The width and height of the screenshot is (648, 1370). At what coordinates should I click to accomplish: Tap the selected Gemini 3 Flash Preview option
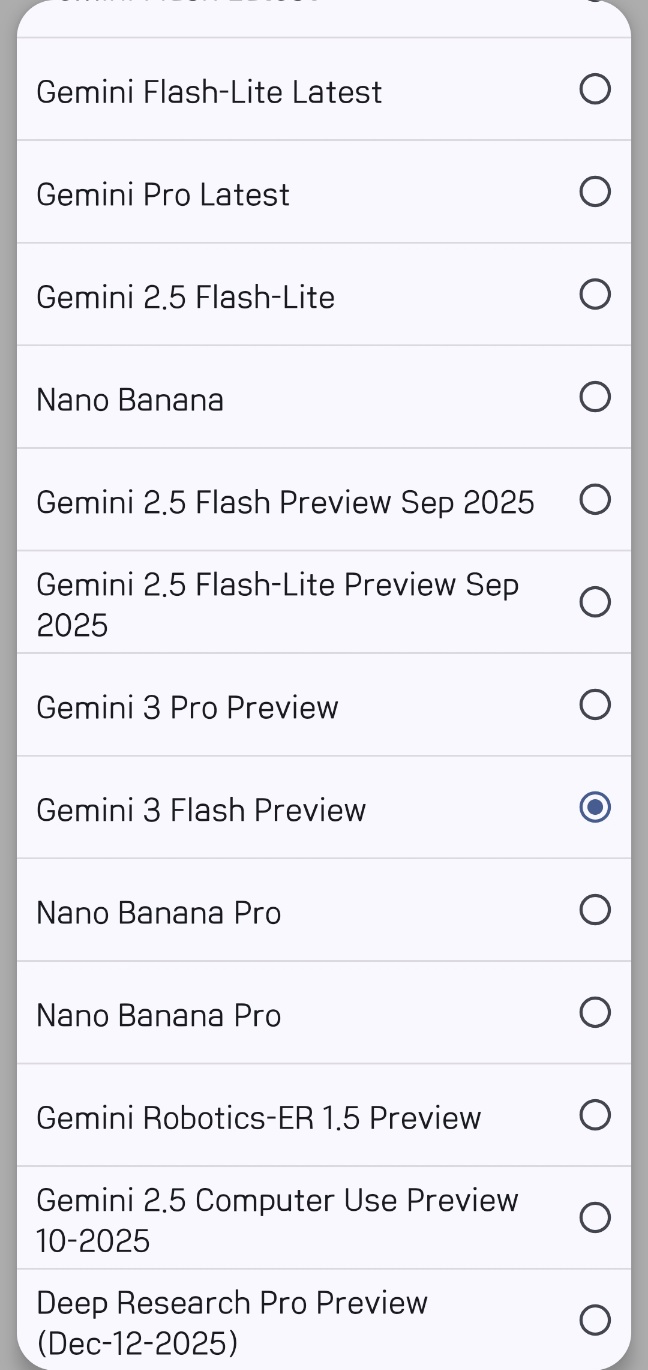point(594,808)
